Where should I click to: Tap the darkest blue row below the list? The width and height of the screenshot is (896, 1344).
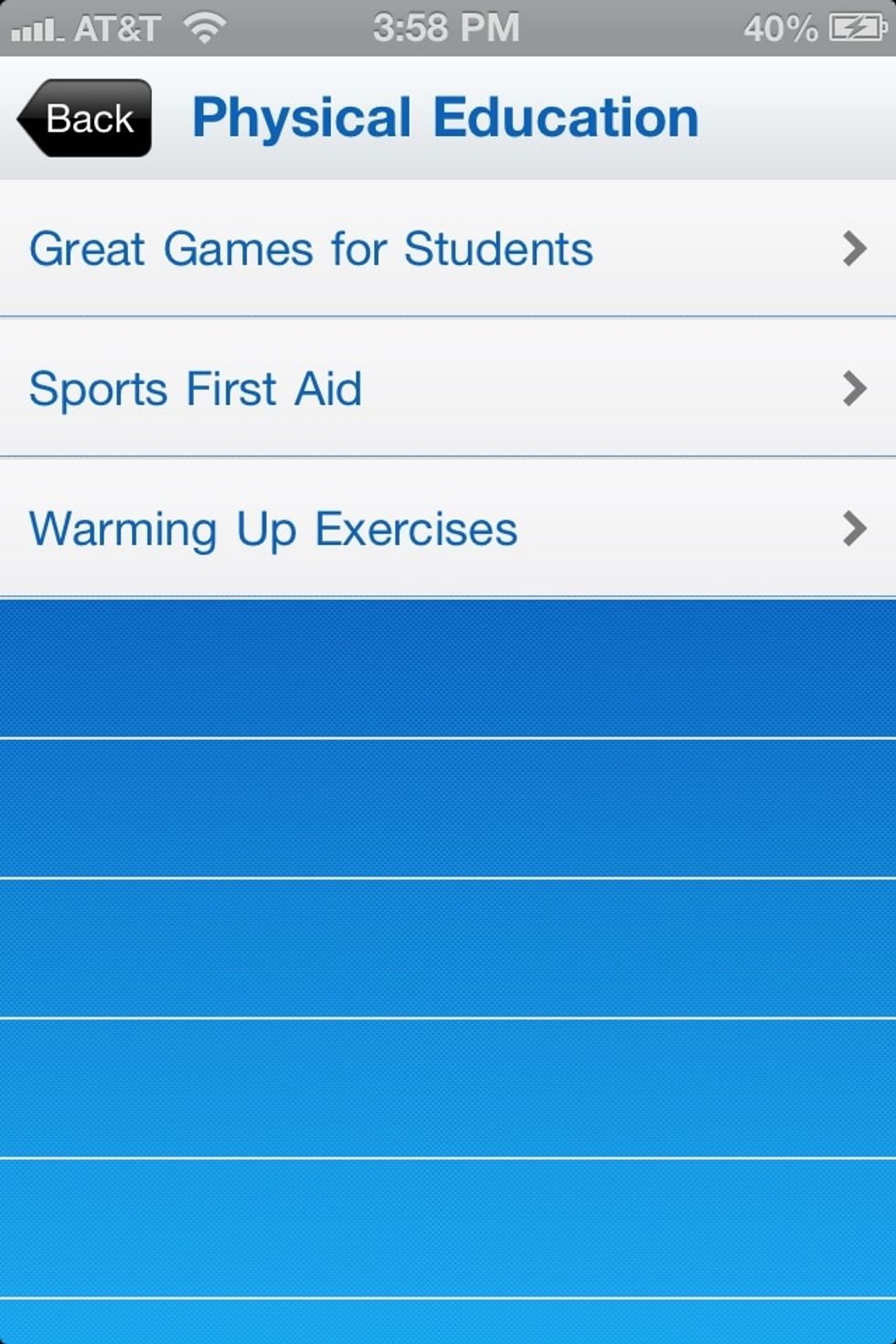click(448, 666)
